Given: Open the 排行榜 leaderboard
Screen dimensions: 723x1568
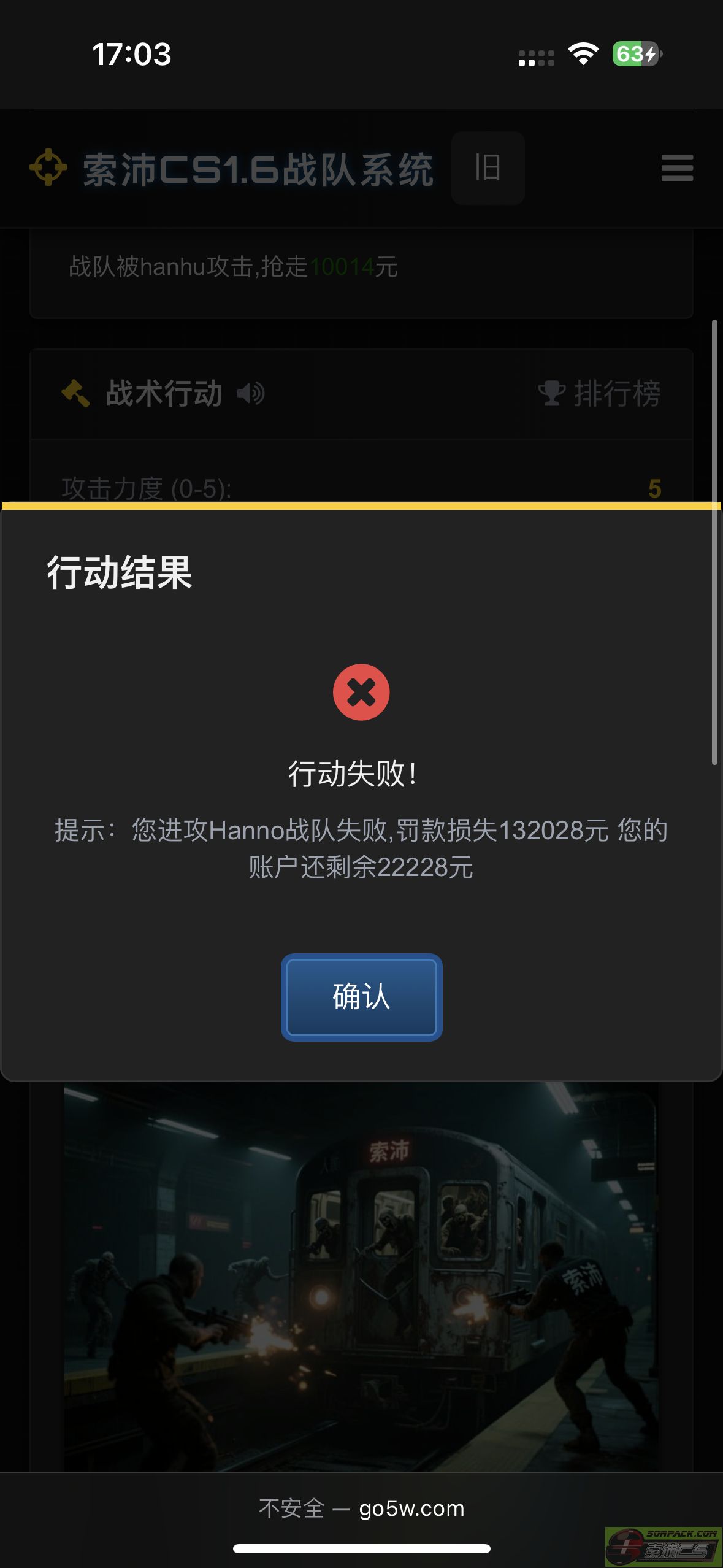Looking at the screenshot, I should (x=600, y=393).
